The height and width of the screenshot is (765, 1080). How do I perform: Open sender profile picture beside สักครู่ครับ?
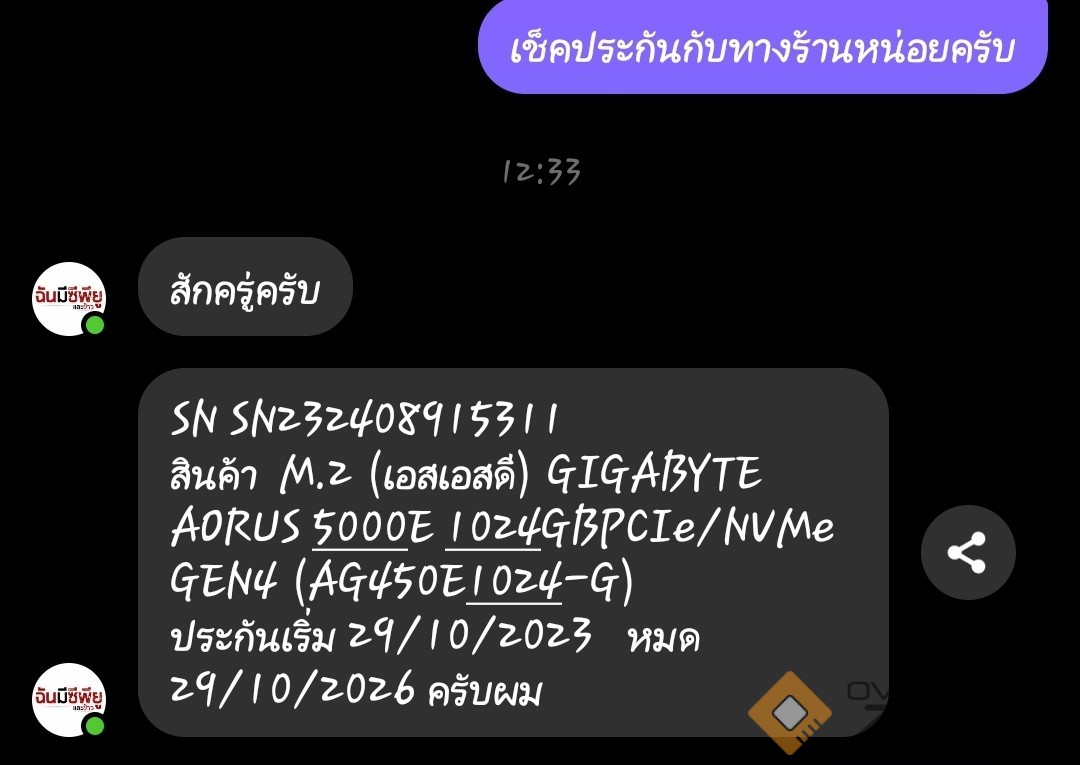click(69, 298)
